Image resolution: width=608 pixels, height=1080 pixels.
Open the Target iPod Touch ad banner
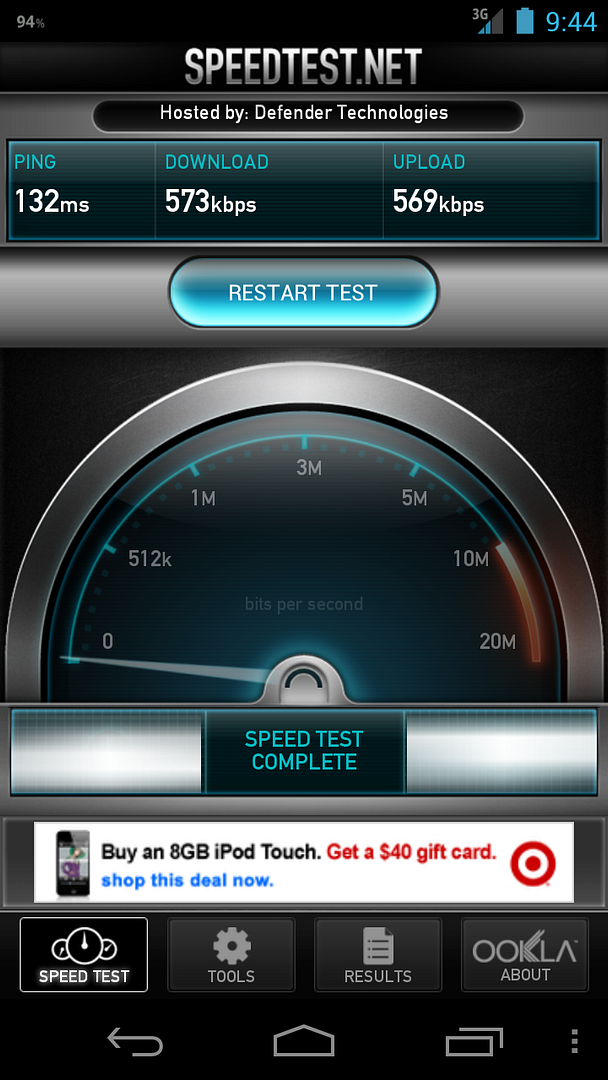304,862
